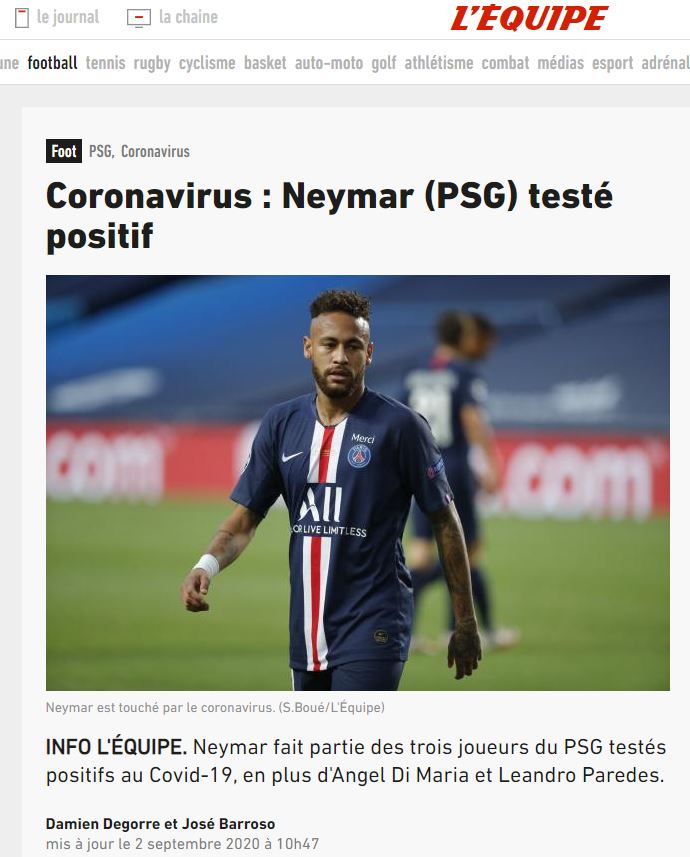The height and width of the screenshot is (857, 690).
Task: Switch to the cyclisme tab
Action: pos(207,63)
